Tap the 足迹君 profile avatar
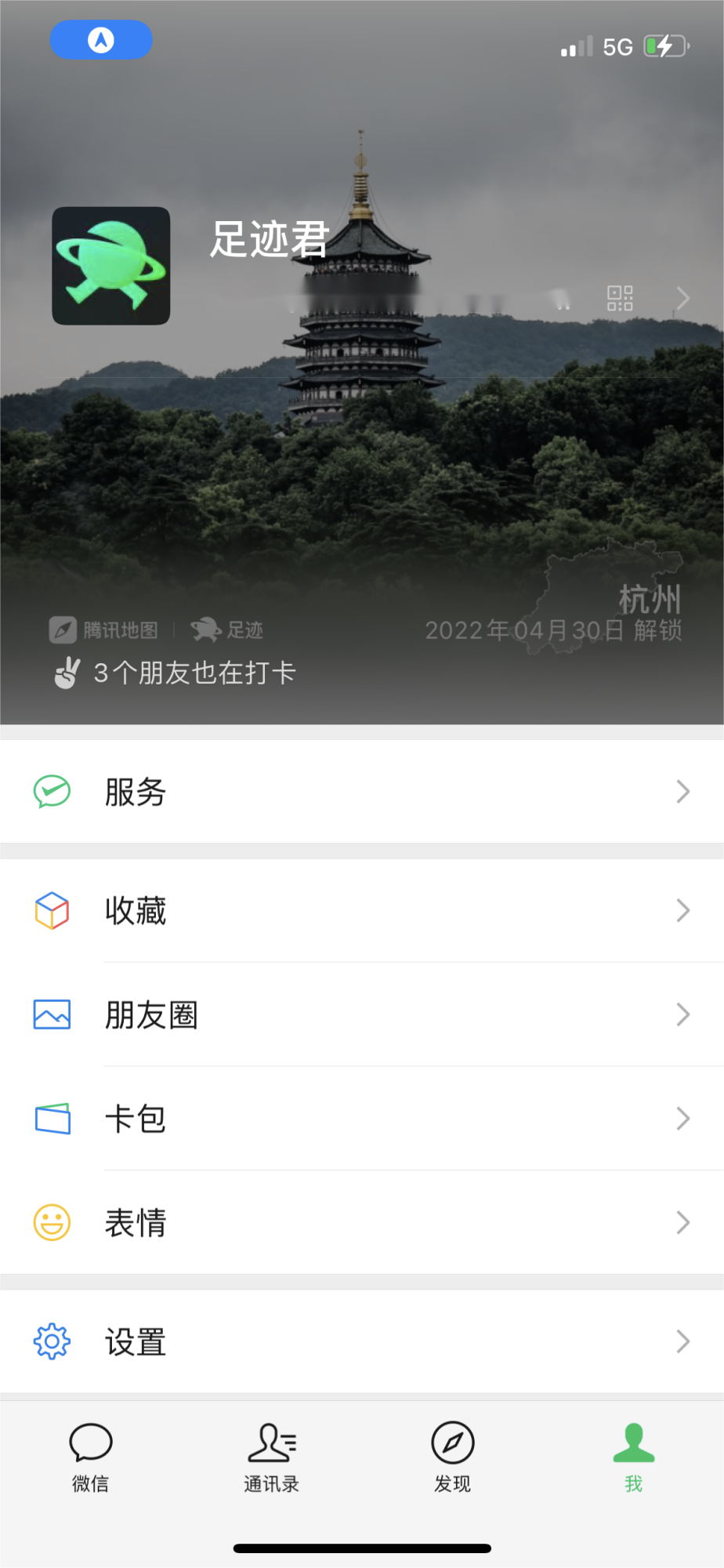This screenshot has width=724, height=1568. (110, 265)
